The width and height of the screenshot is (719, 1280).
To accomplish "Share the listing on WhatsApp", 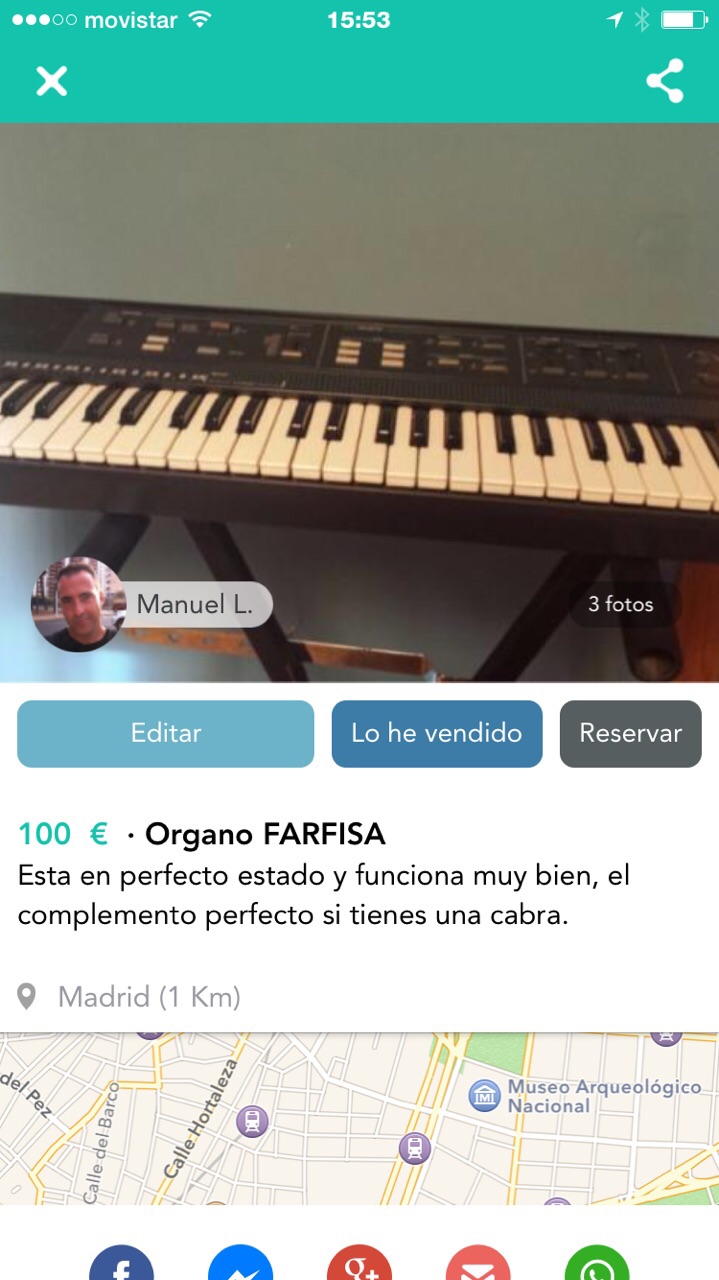I will [597, 1264].
